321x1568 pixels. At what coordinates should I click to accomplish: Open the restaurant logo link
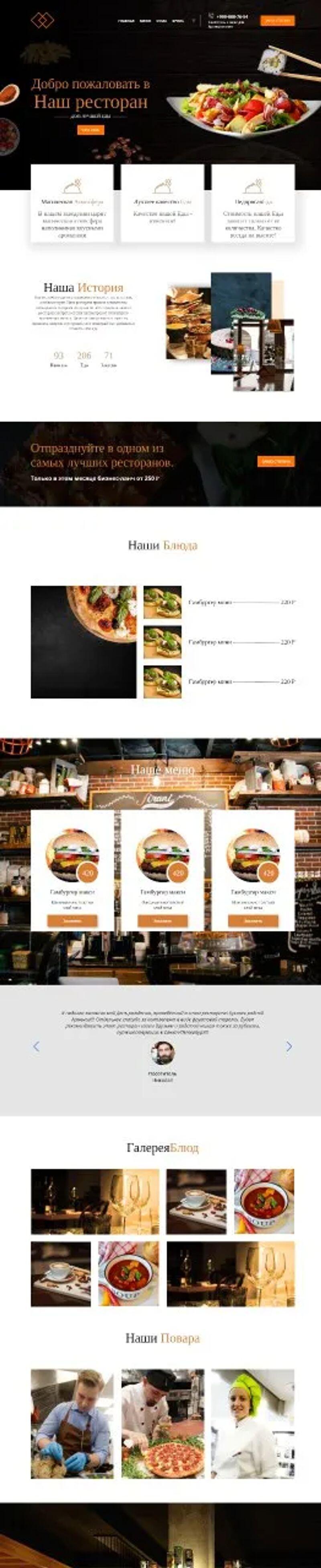pos(42,20)
